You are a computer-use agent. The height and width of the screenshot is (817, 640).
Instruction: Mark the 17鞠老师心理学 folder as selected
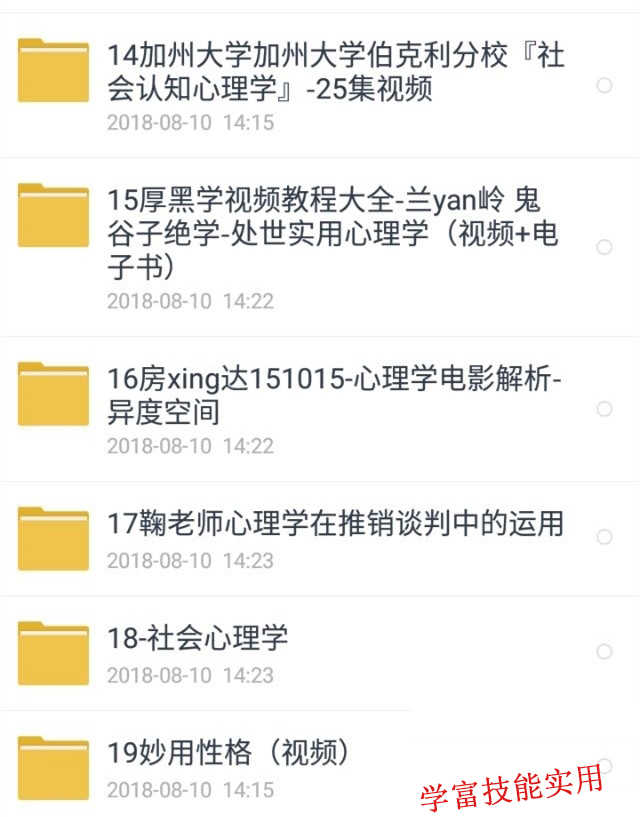604,537
